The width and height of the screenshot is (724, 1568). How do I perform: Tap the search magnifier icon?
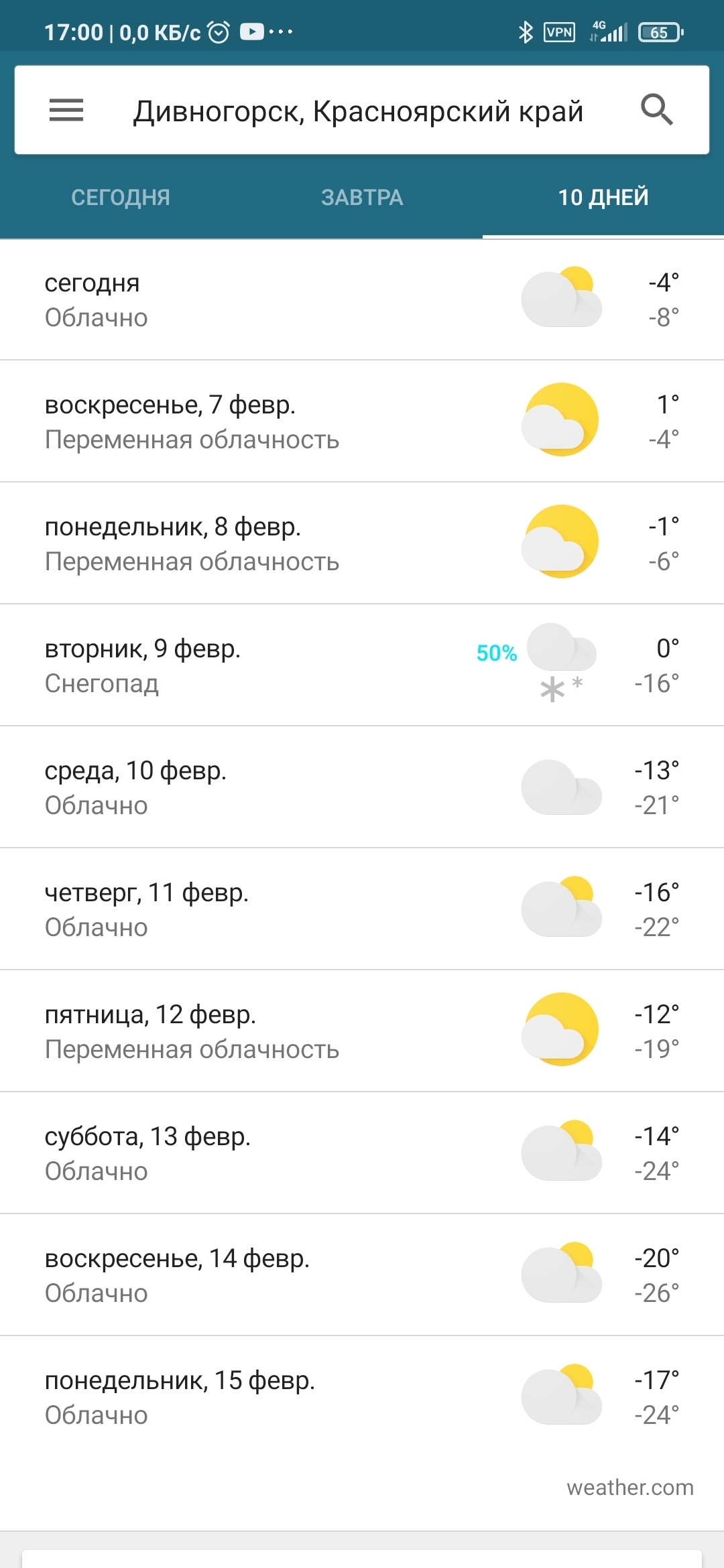click(656, 110)
